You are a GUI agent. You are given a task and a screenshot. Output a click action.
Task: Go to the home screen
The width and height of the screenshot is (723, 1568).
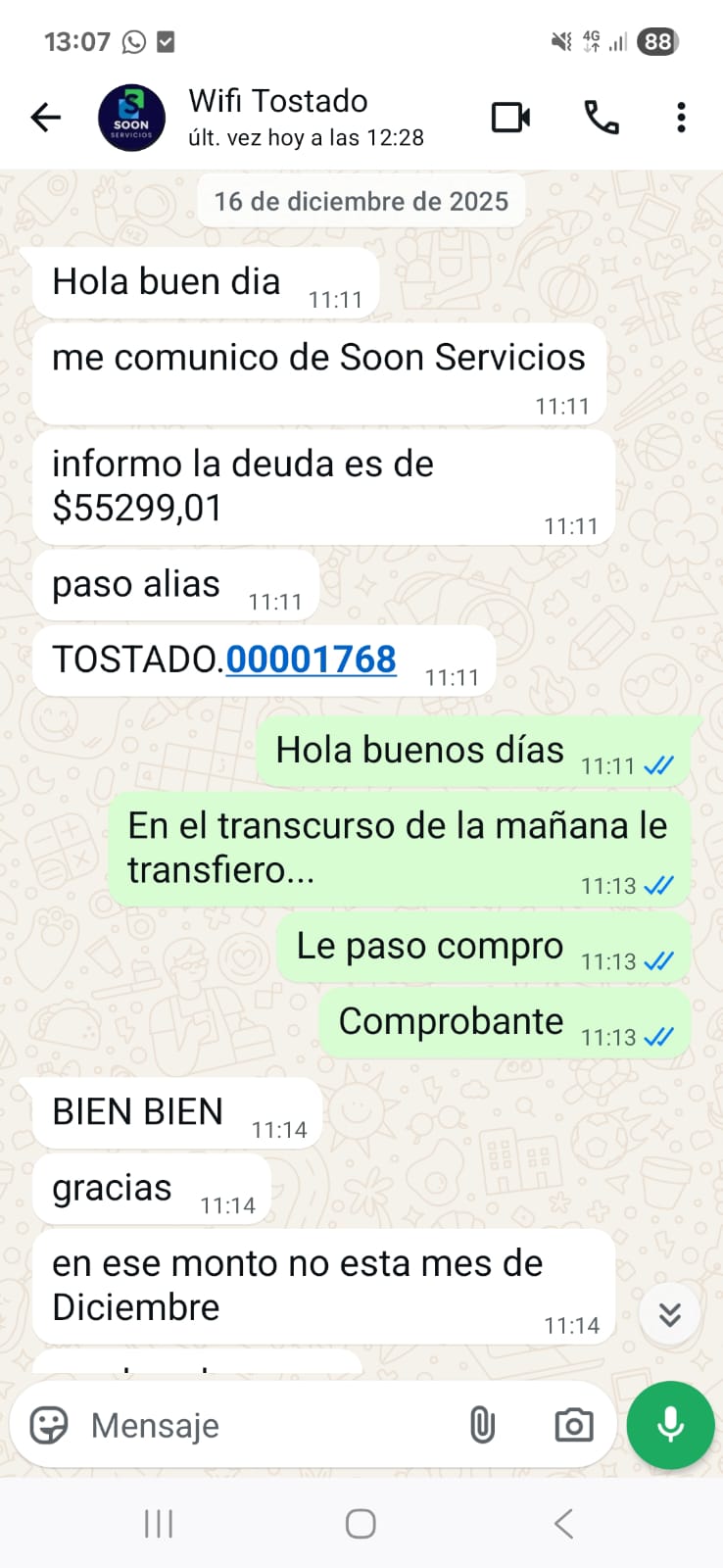tap(361, 1524)
